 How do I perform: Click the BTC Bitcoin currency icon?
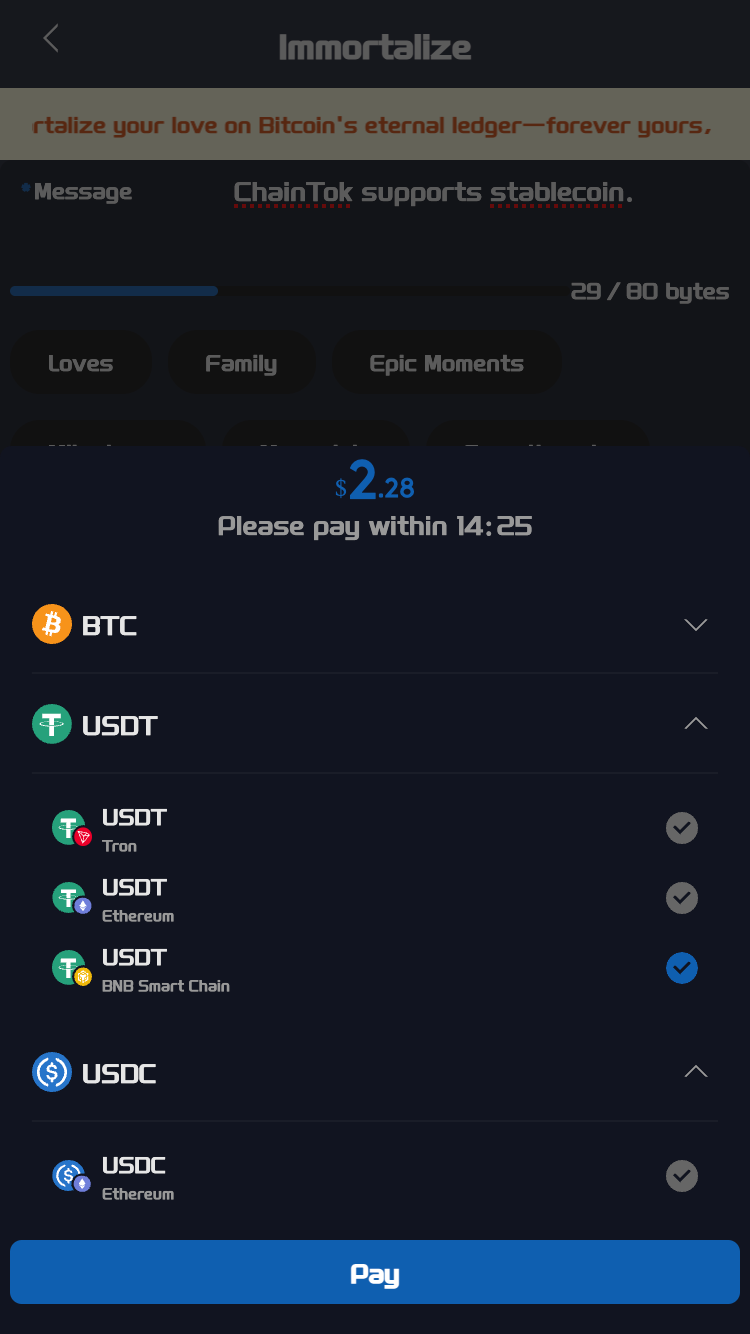pyautogui.click(x=52, y=624)
